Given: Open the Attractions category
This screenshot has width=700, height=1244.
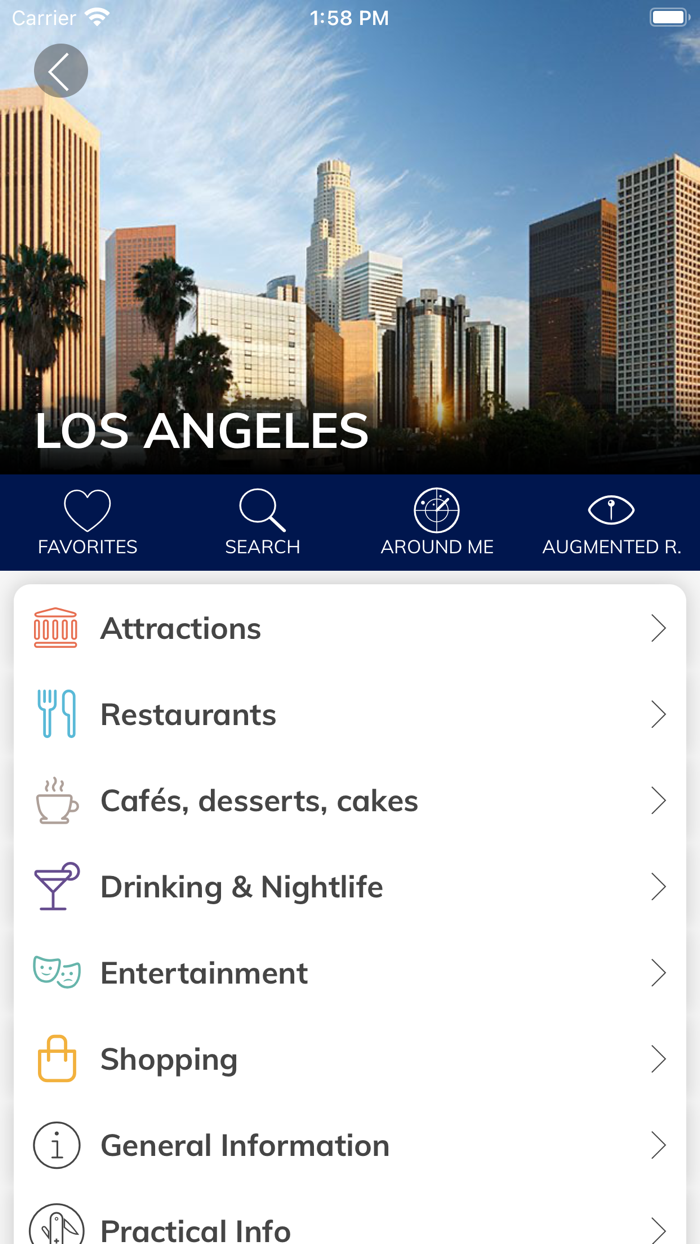Looking at the screenshot, I should click(350, 628).
